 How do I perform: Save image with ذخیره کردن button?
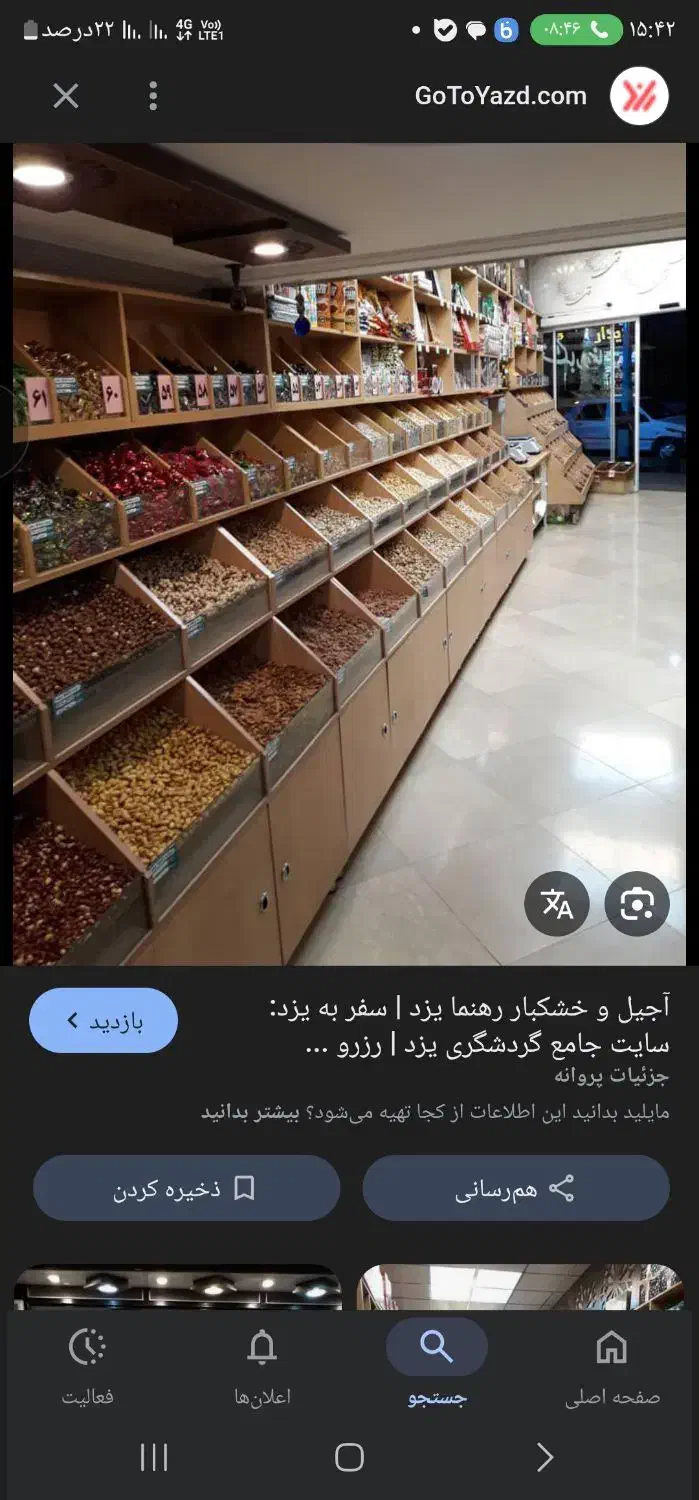click(186, 1188)
